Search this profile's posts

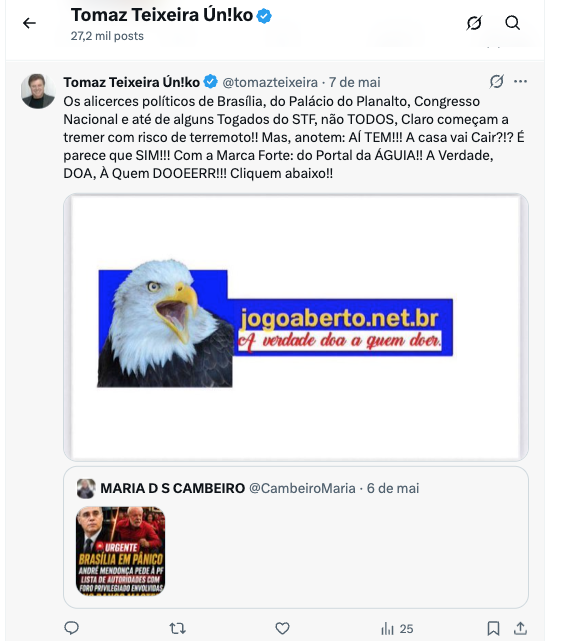(512, 23)
